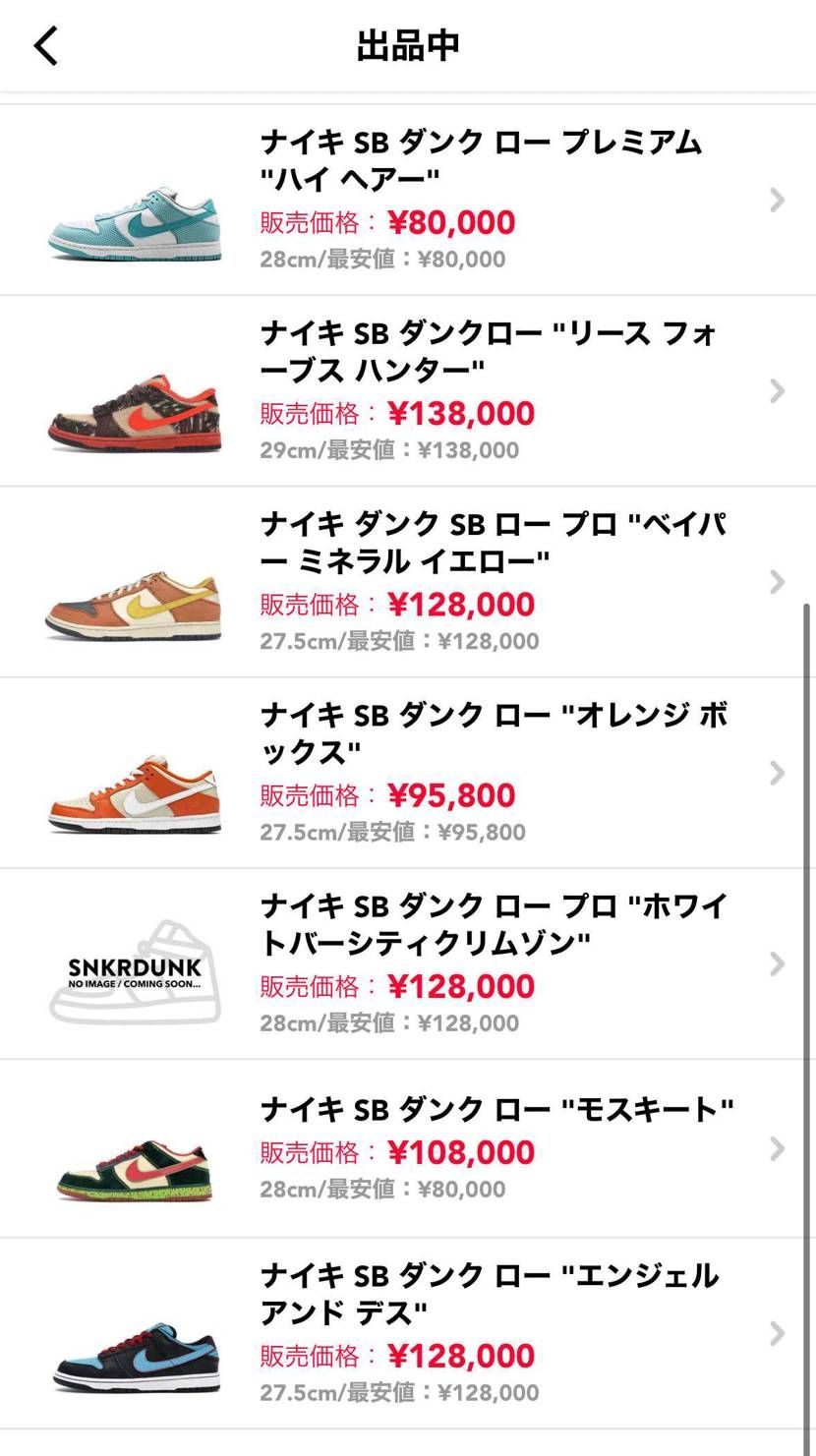Open the "ハイ ヘアー" Dunk Low listing

[408, 201]
